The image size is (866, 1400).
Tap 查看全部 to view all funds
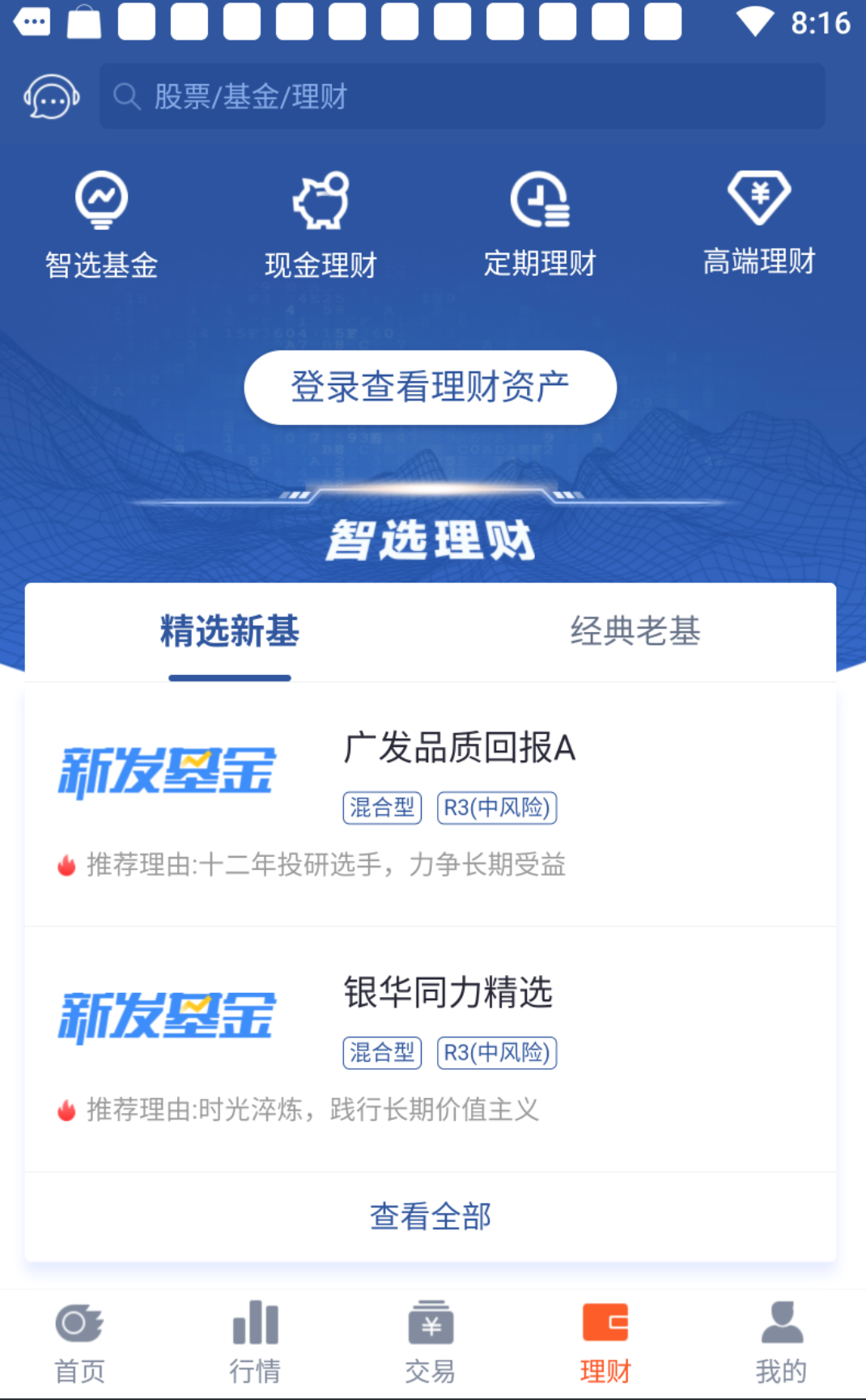430,1216
